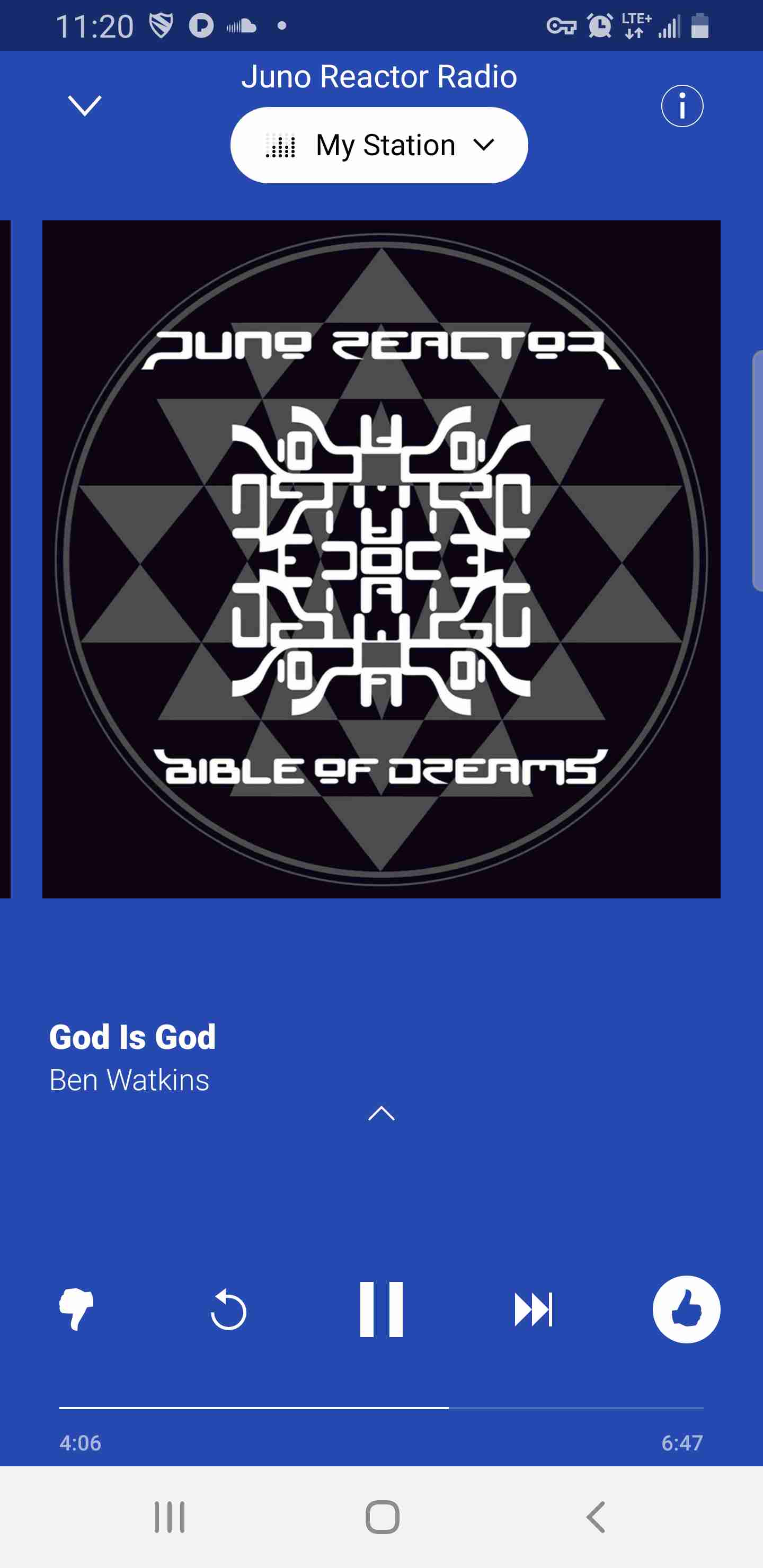Expand track details with the up chevron
The height and width of the screenshot is (1568, 763).
(x=381, y=1113)
